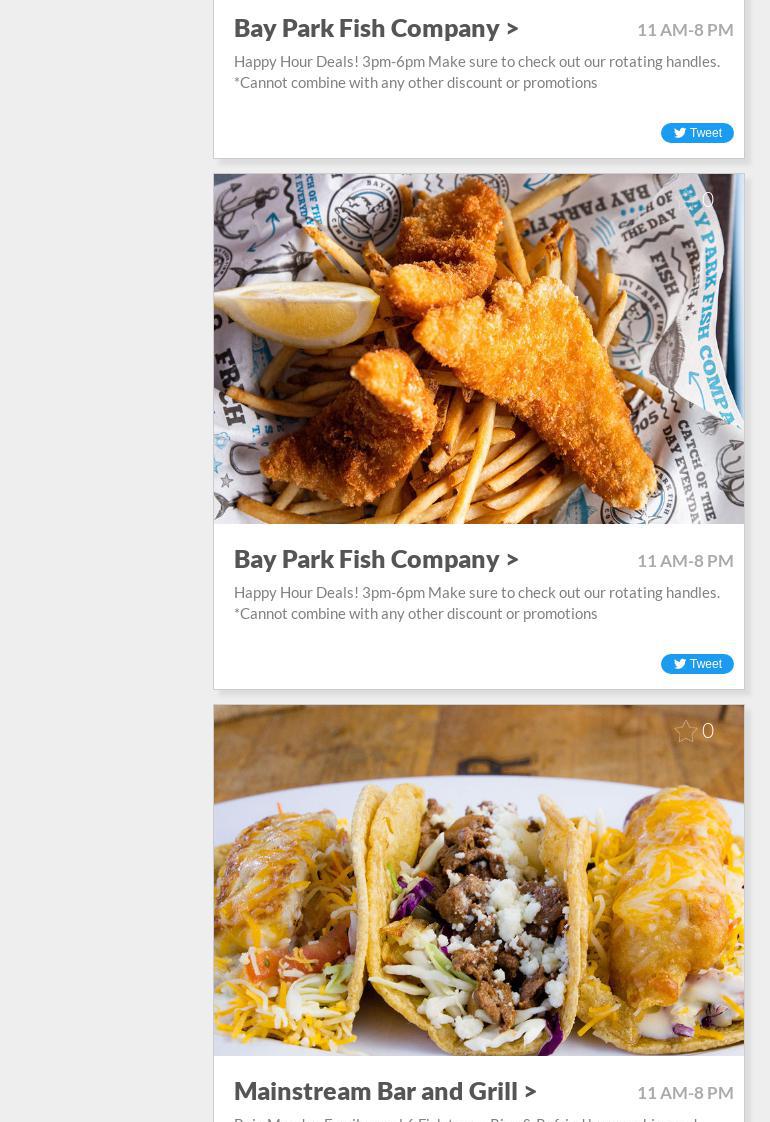Open the fish and chips photo card

point(478,350)
